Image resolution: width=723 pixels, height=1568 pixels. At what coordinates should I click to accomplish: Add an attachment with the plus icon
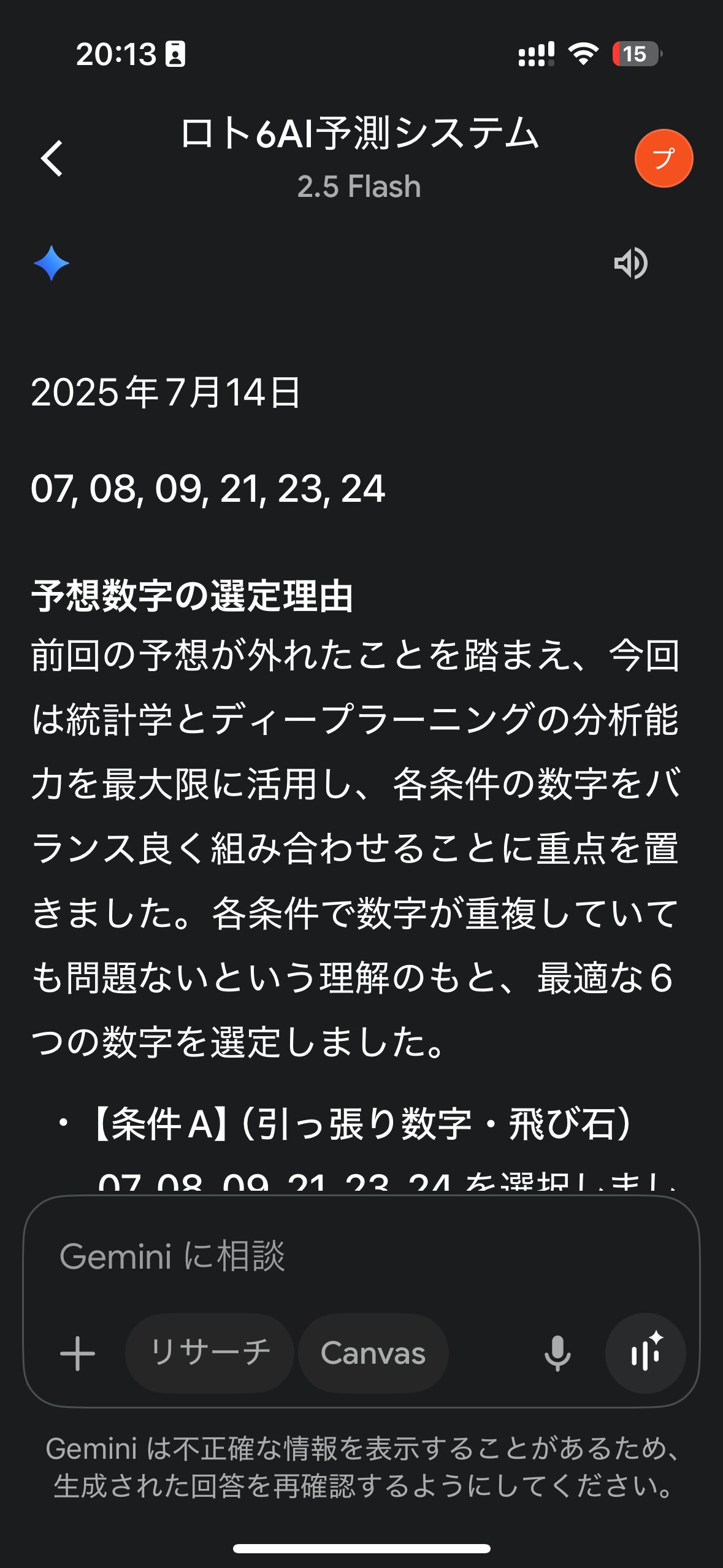78,1353
